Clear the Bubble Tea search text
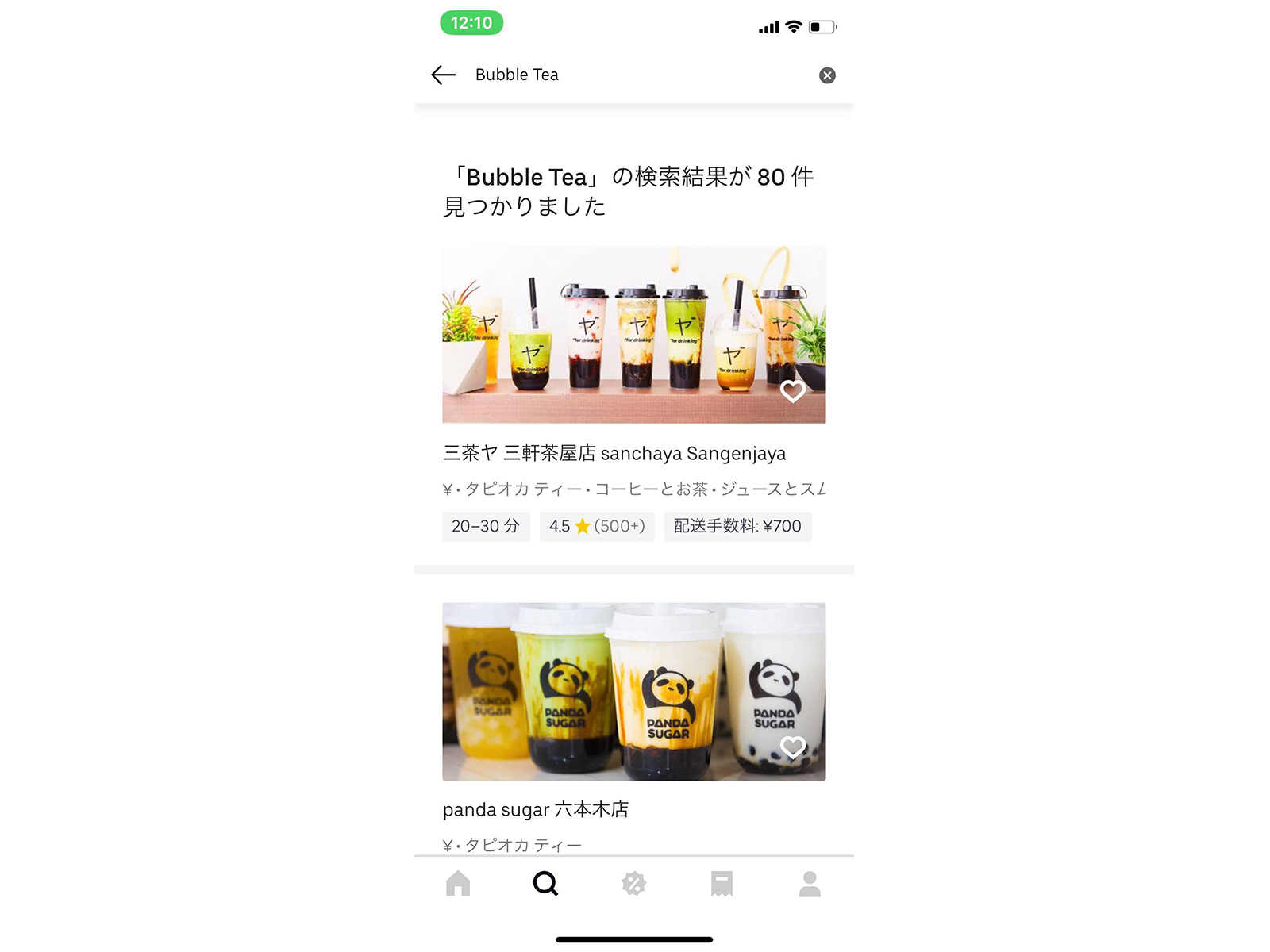Screen dimensions: 1270x952 pyautogui.click(x=827, y=75)
